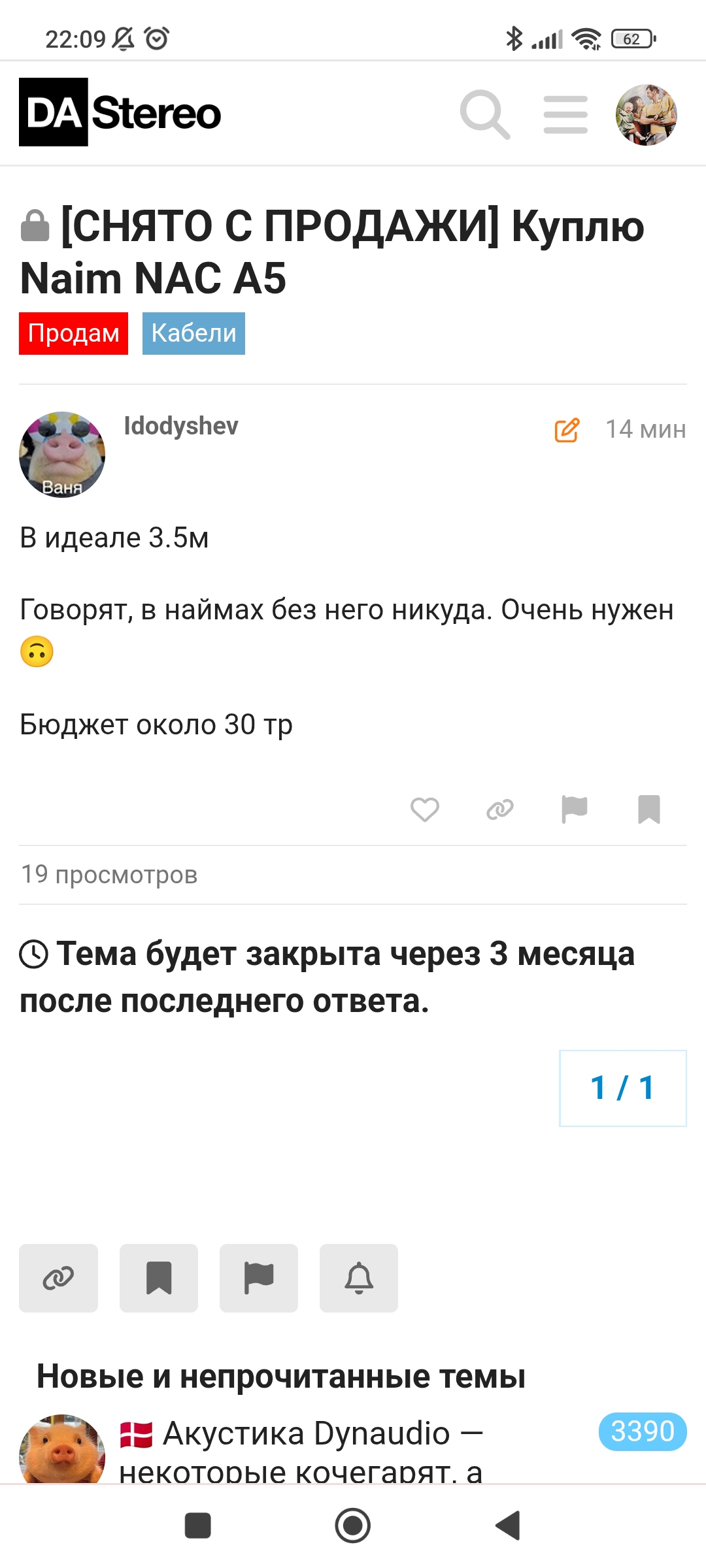The height and width of the screenshot is (1568, 706).
Task: Open the Кабели category tag
Action: pyautogui.click(x=193, y=333)
